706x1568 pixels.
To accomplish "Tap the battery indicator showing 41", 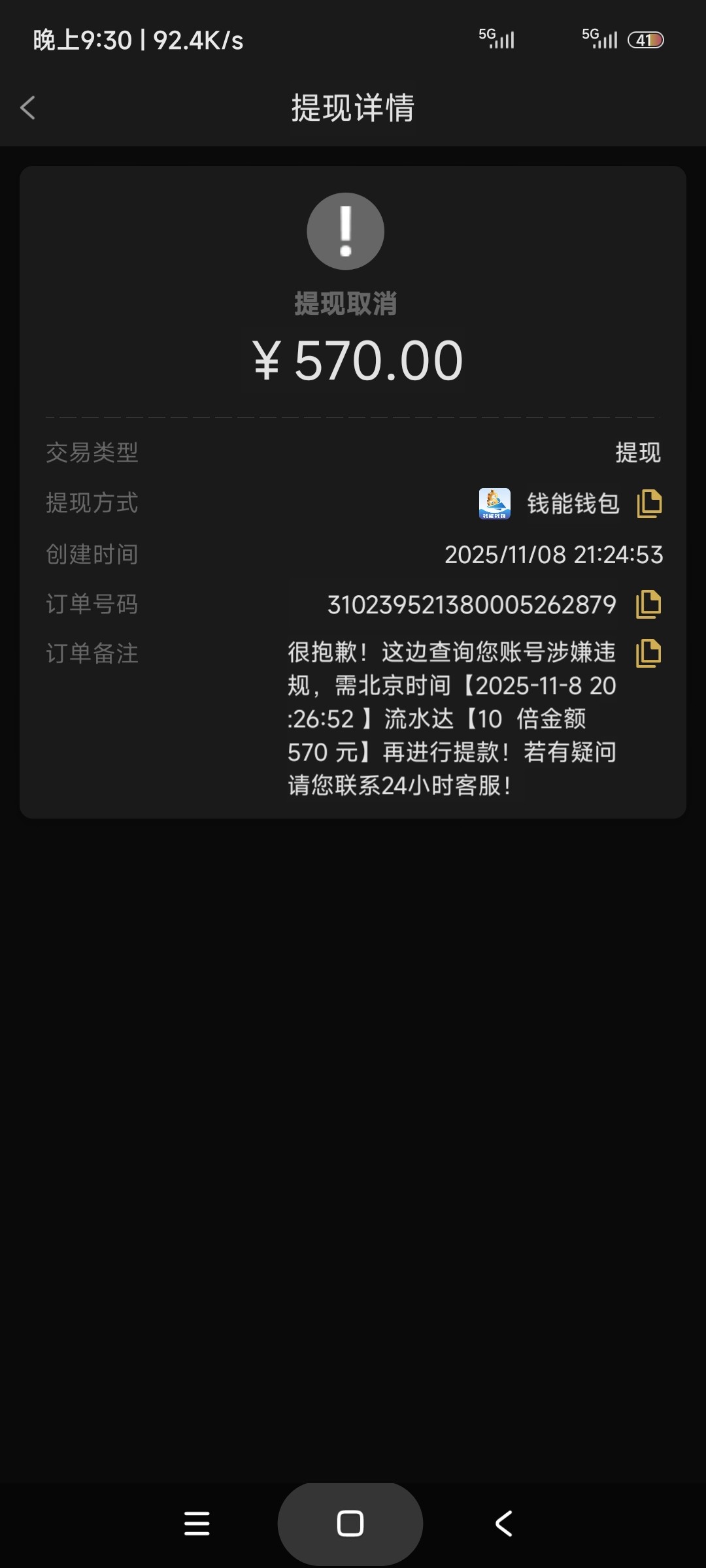I will click(646, 39).
